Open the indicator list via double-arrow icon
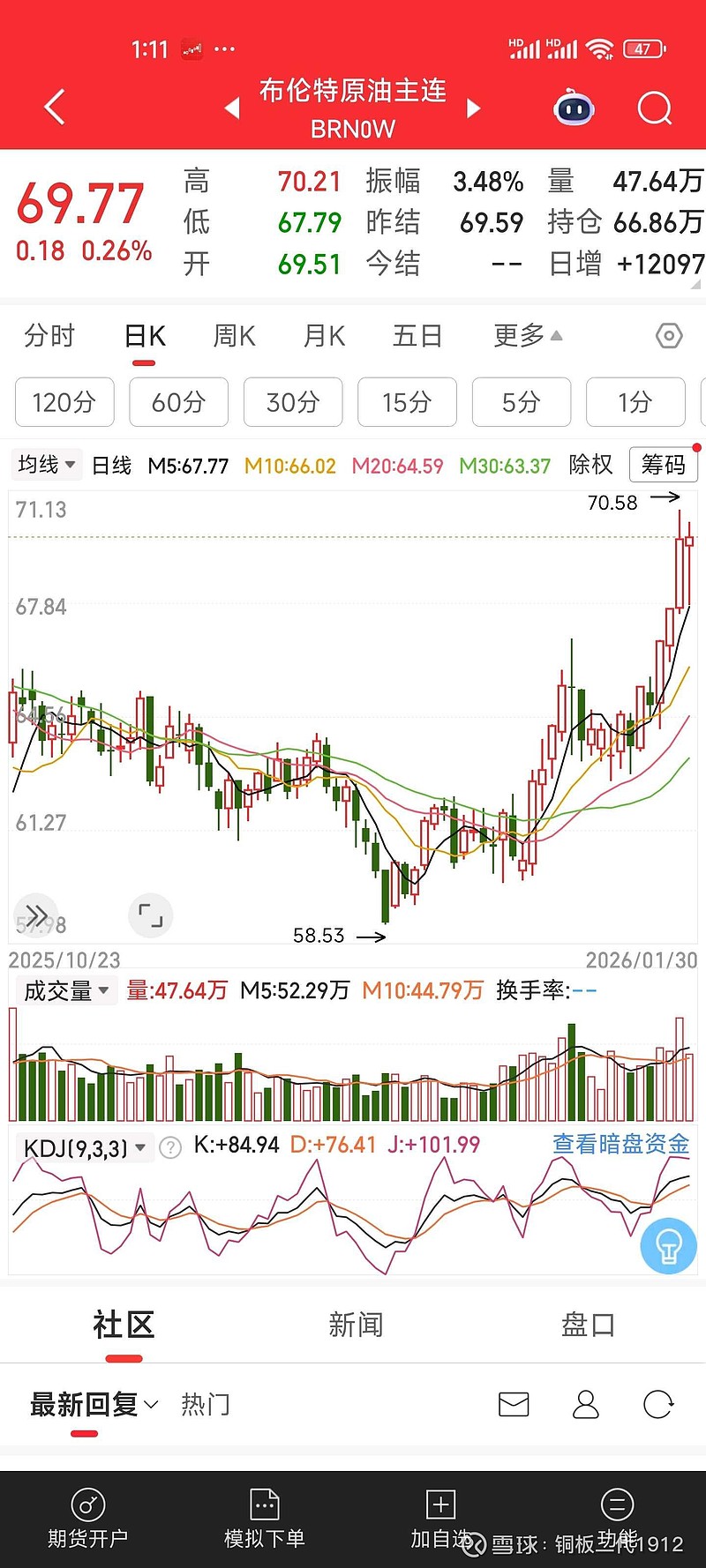This screenshot has height=1568, width=706. [x=35, y=915]
